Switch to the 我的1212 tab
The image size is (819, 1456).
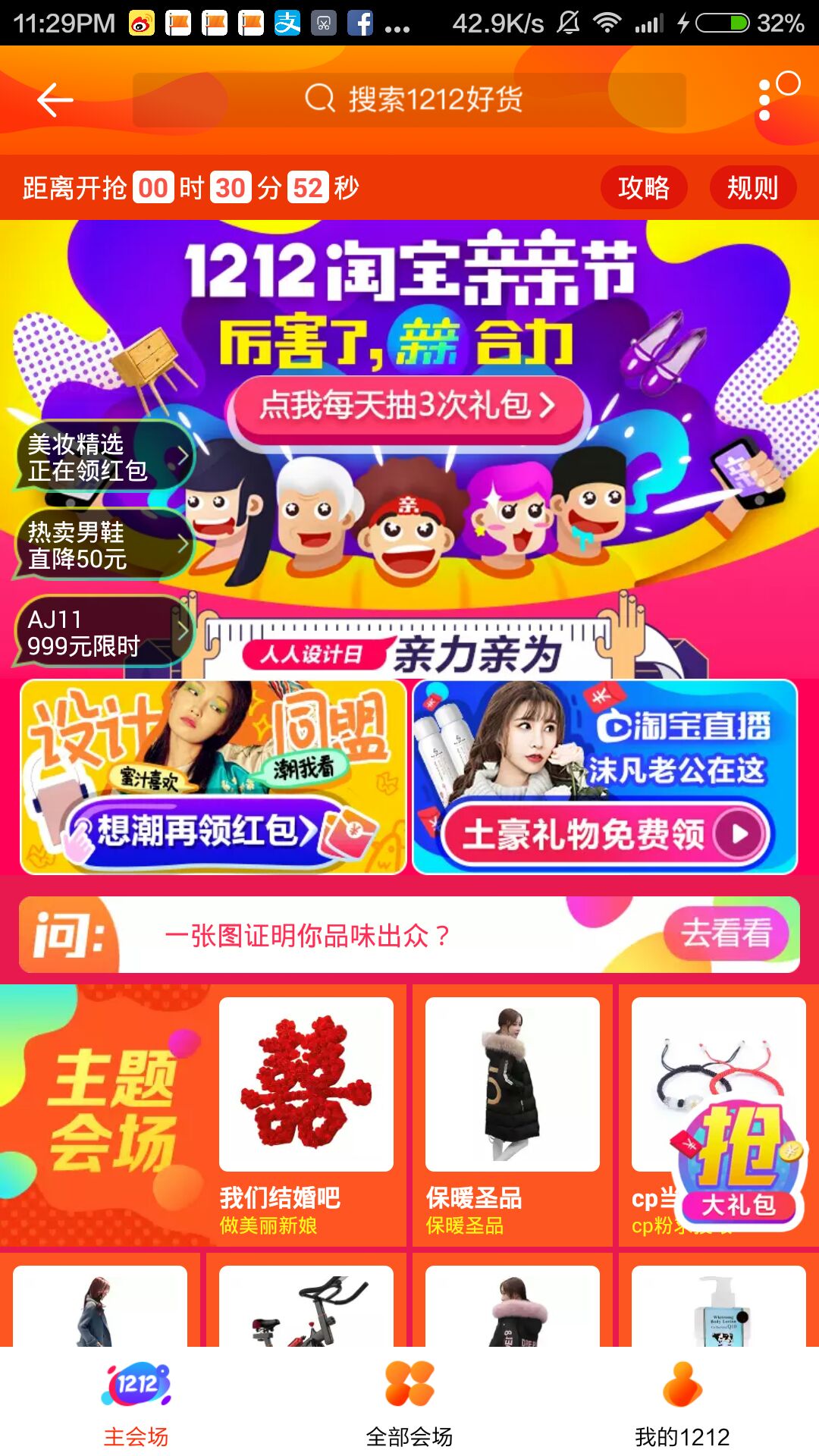pos(682,1403)
